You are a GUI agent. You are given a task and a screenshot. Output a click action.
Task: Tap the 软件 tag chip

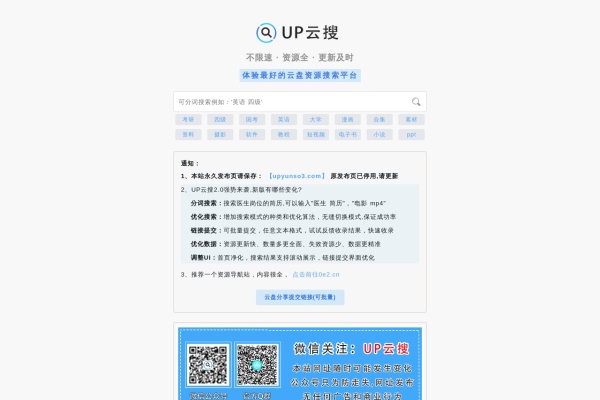[251, 134]
